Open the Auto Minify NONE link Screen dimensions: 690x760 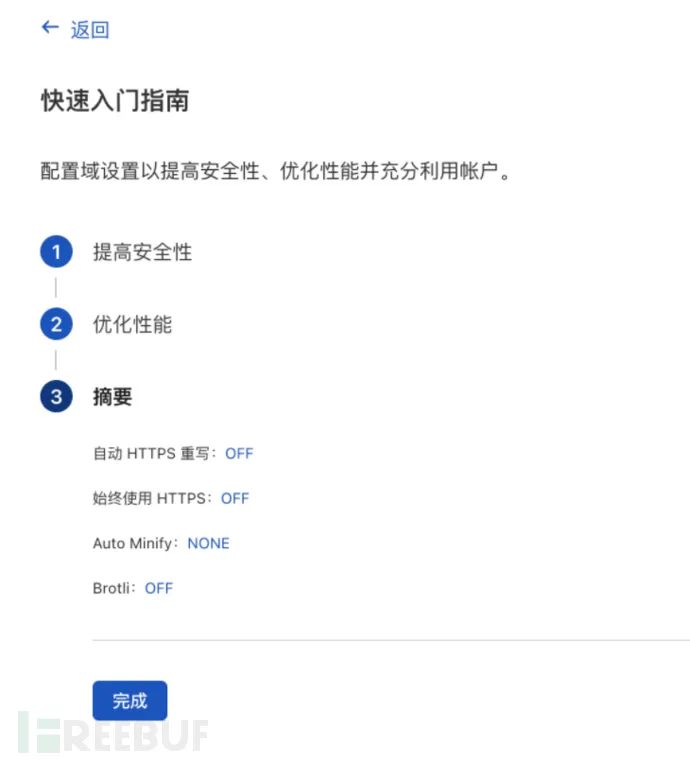208,544
